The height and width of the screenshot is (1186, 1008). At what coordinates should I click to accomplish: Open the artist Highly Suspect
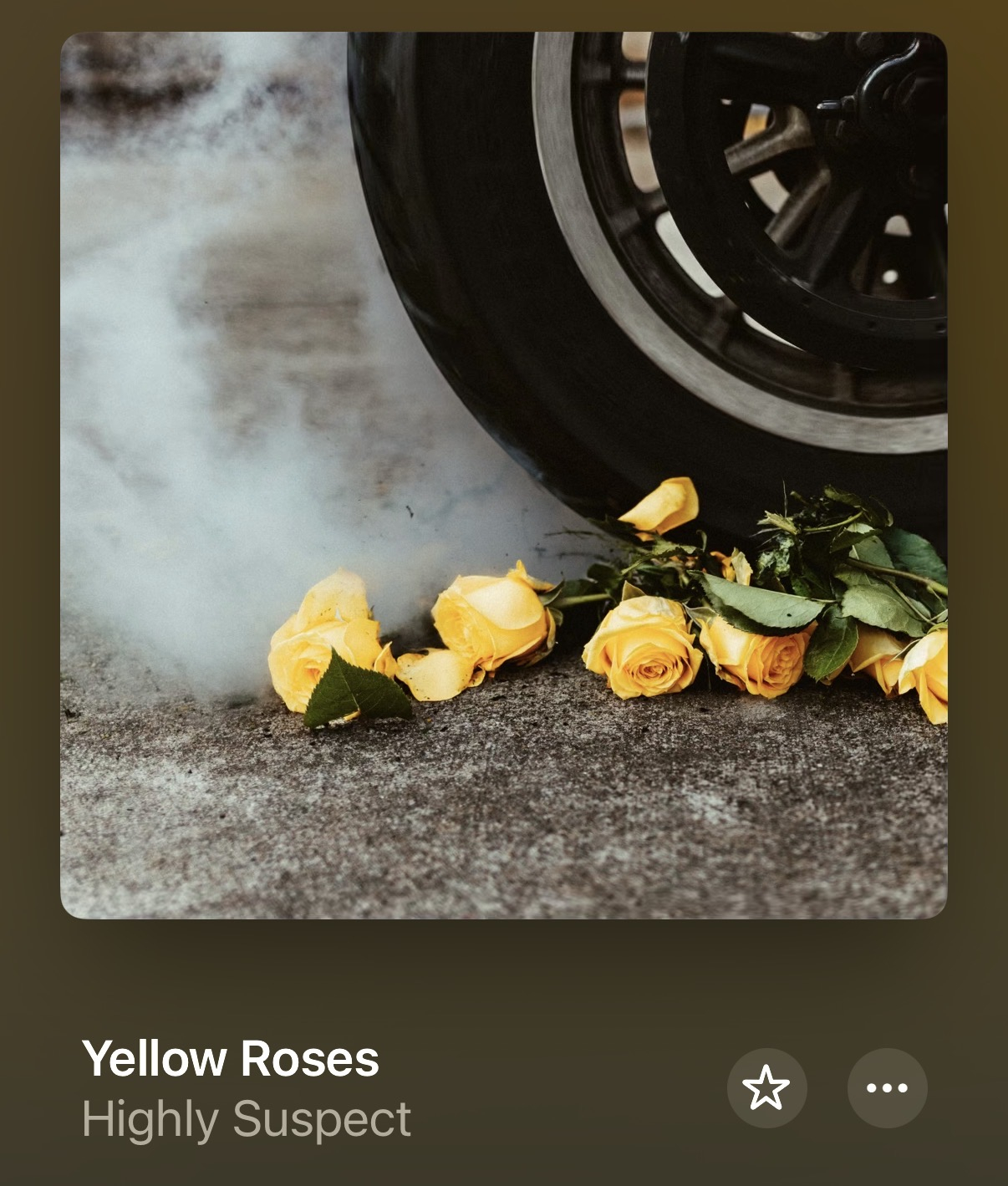click(247, 1118)
